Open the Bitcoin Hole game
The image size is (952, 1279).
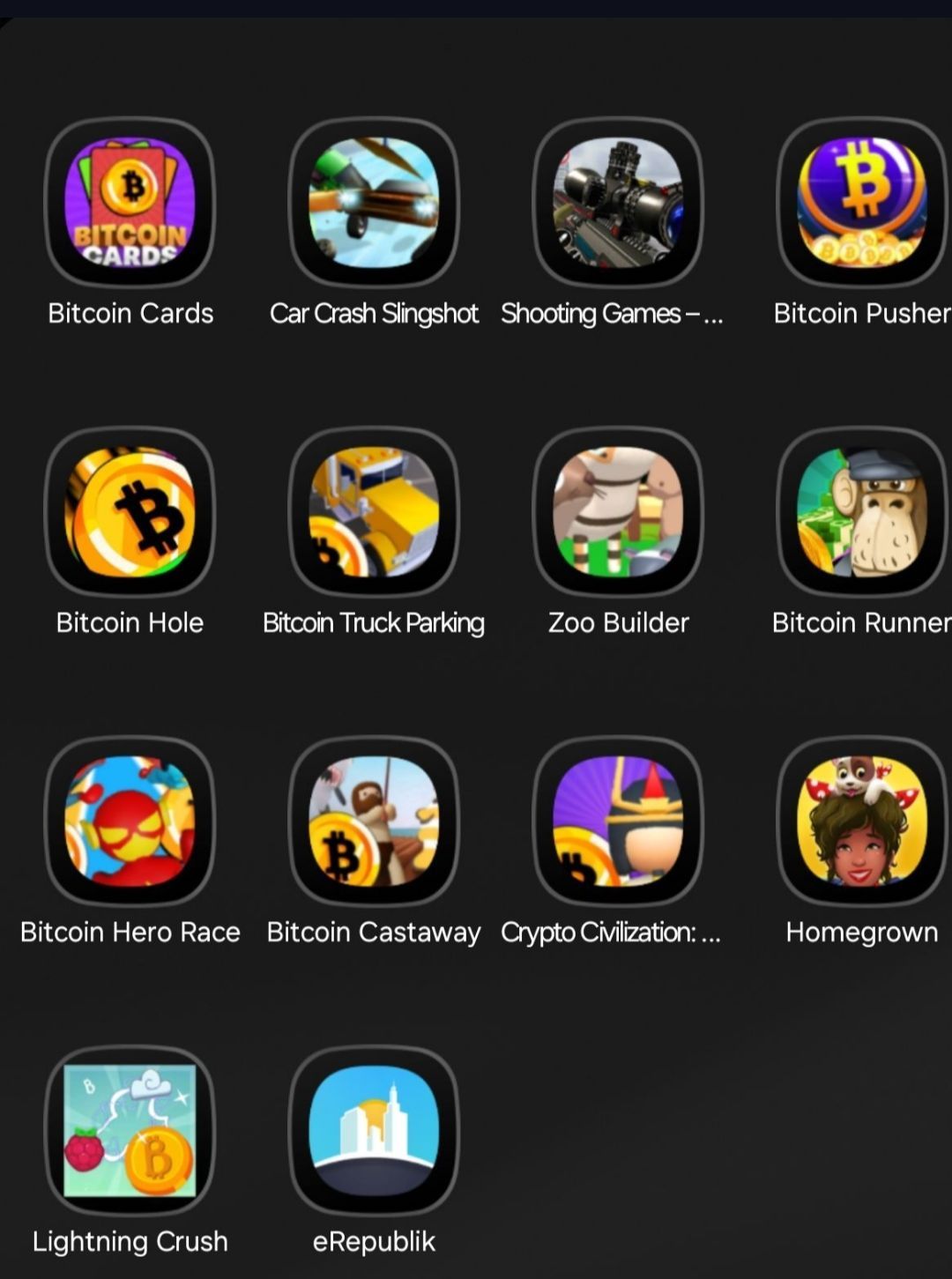[130, 512]
